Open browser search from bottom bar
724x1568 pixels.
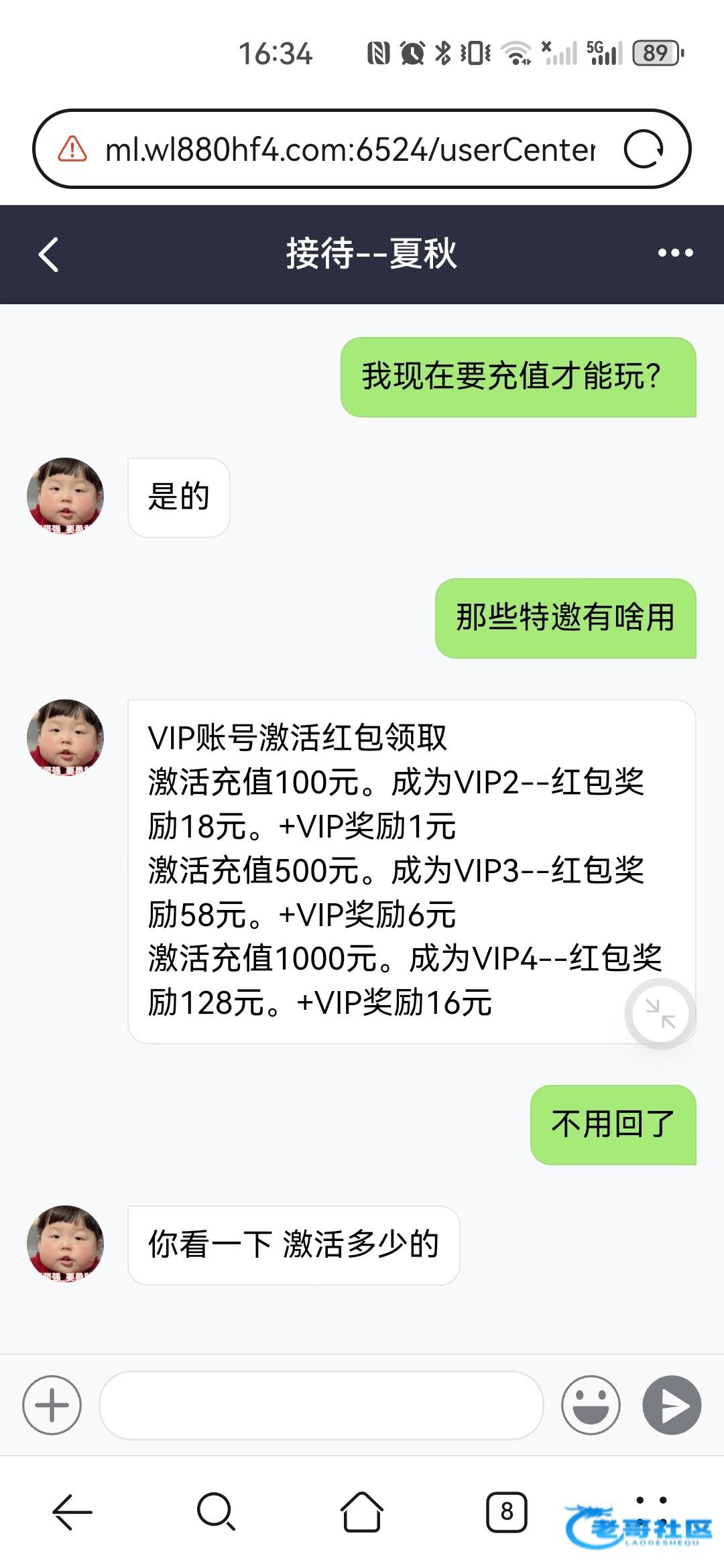[216, 1512]
